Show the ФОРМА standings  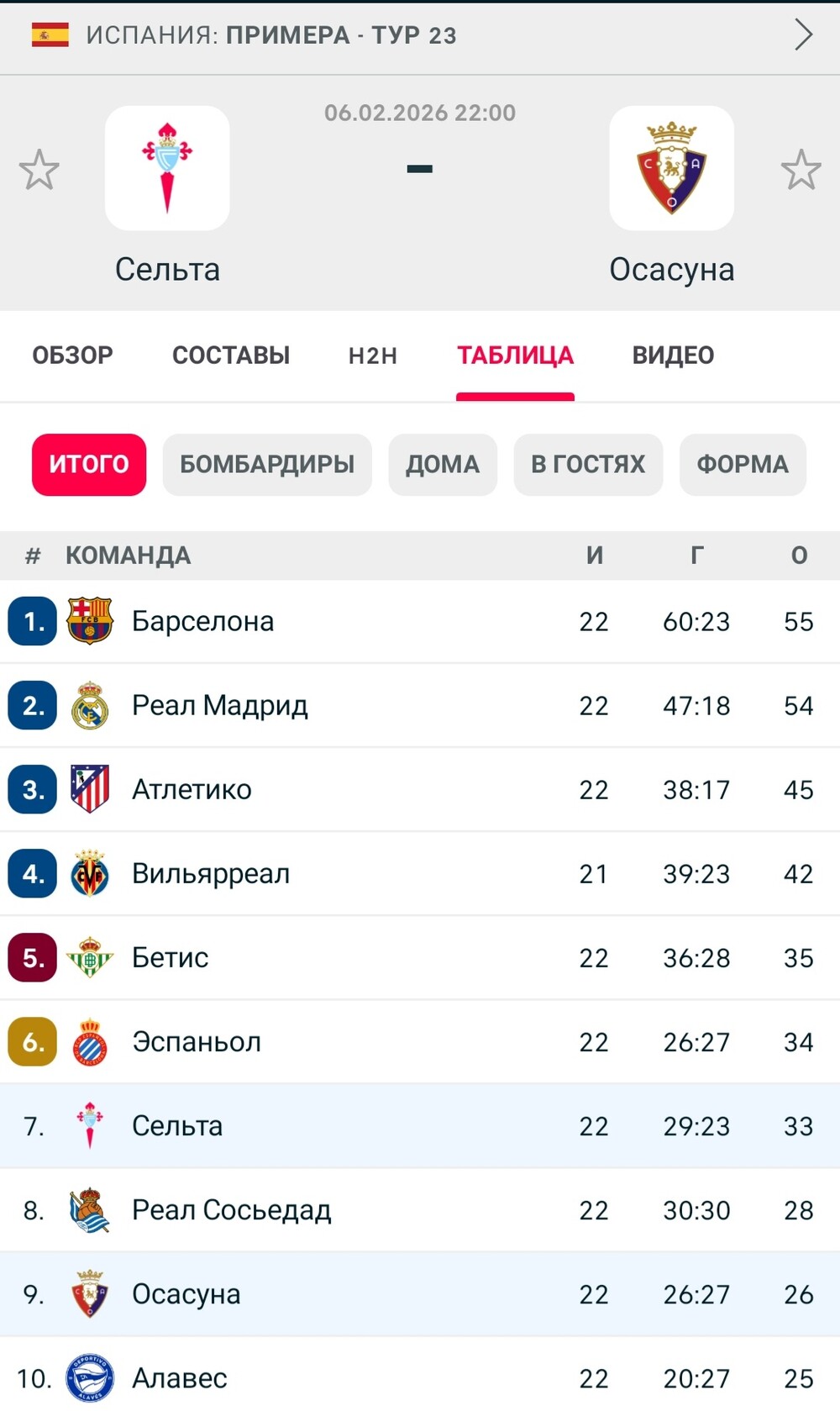point(743,464)
